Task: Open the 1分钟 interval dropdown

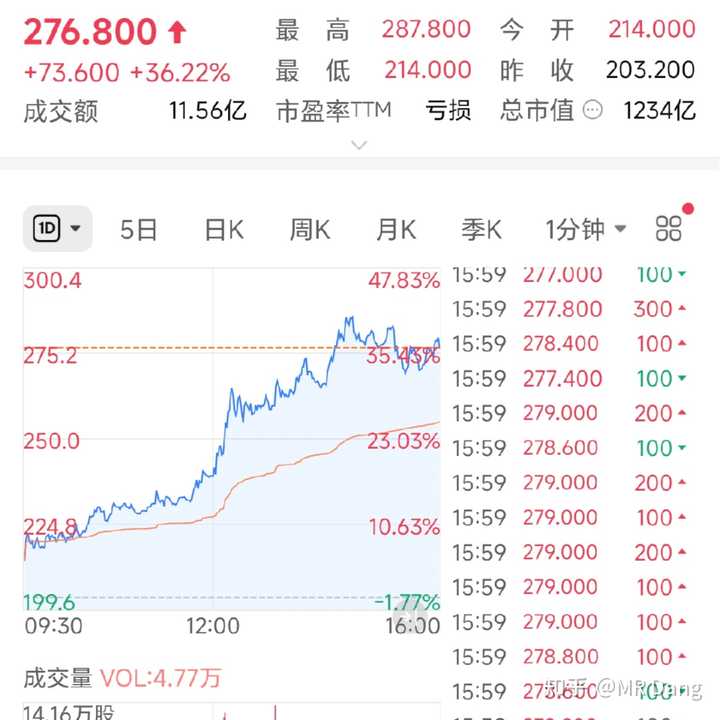Action: (585, 229)
